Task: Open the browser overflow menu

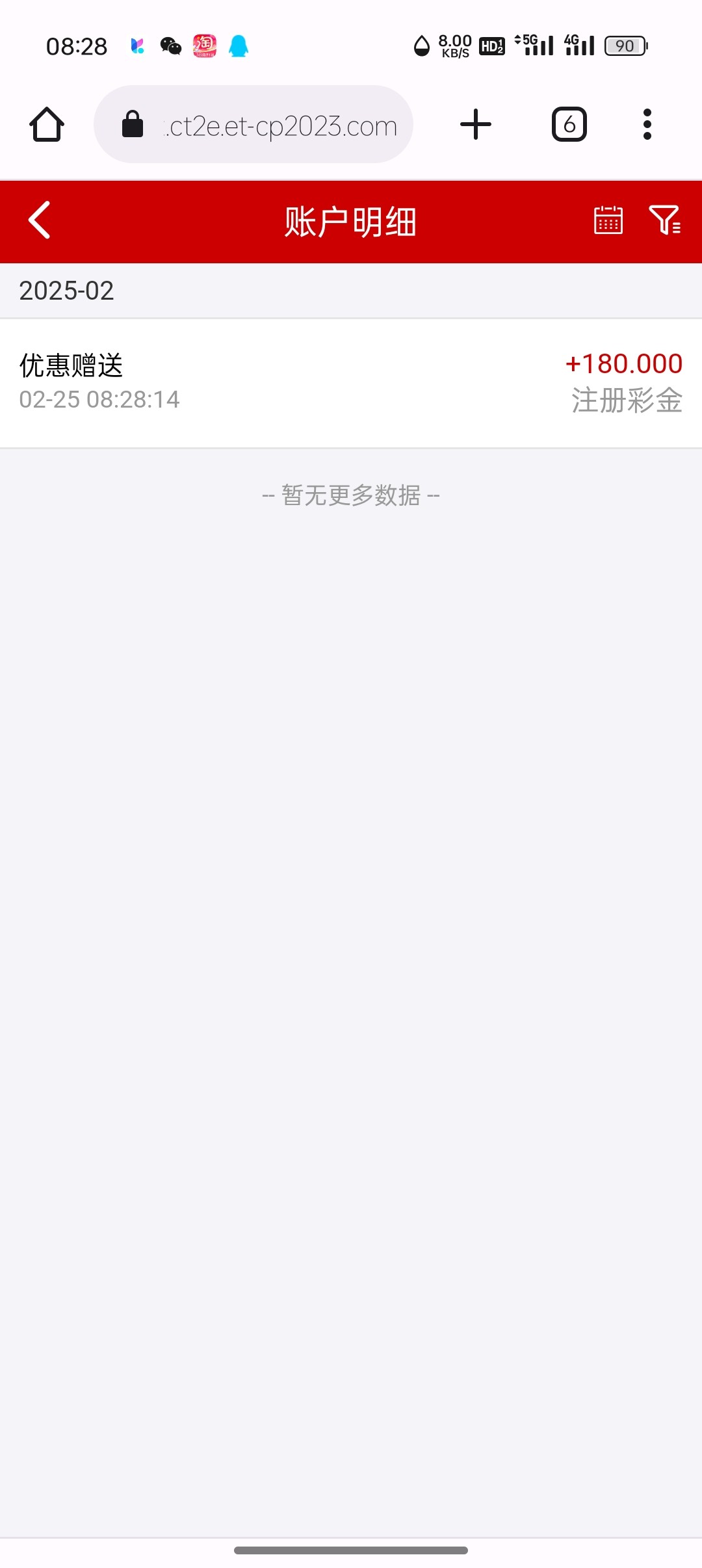Action: 647,124
